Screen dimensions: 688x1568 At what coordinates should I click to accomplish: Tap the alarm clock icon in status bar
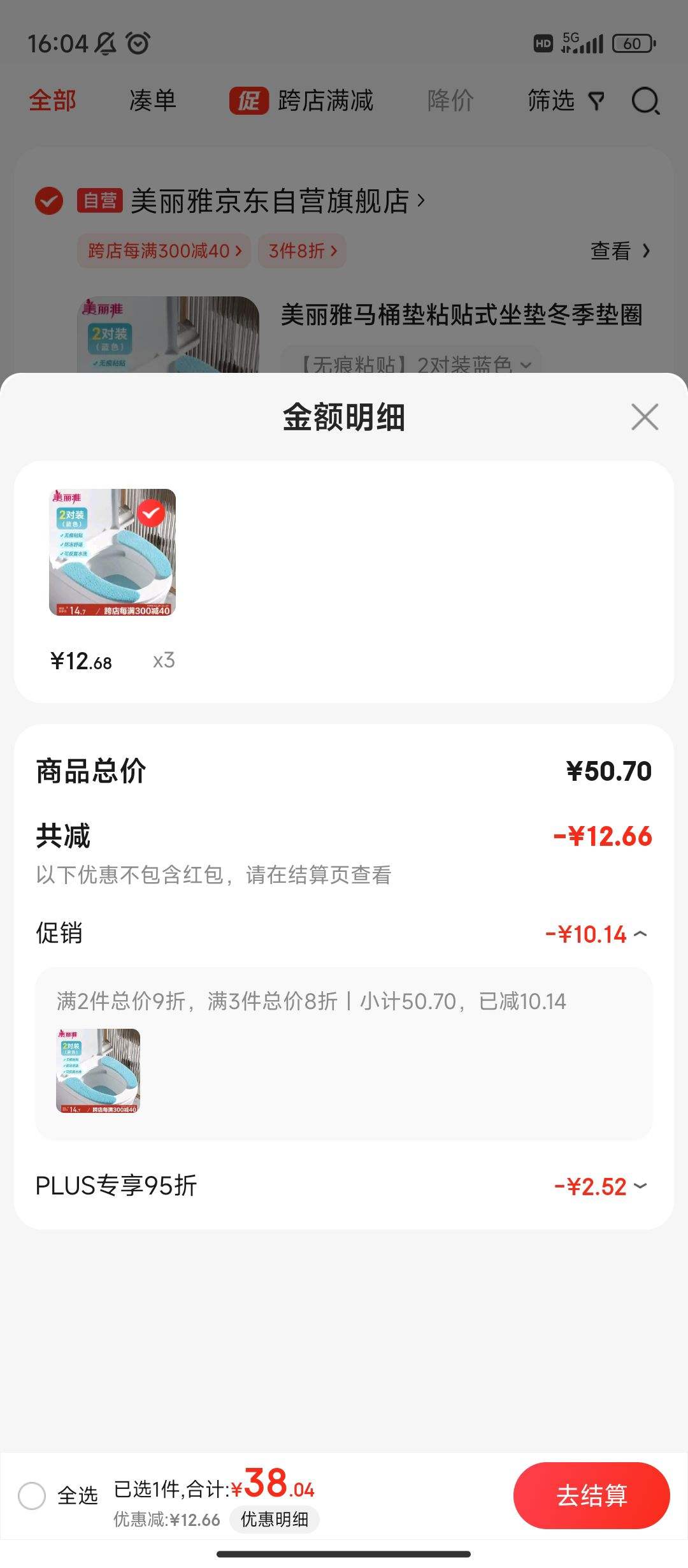pyautogui.click(x=137, y=43)
